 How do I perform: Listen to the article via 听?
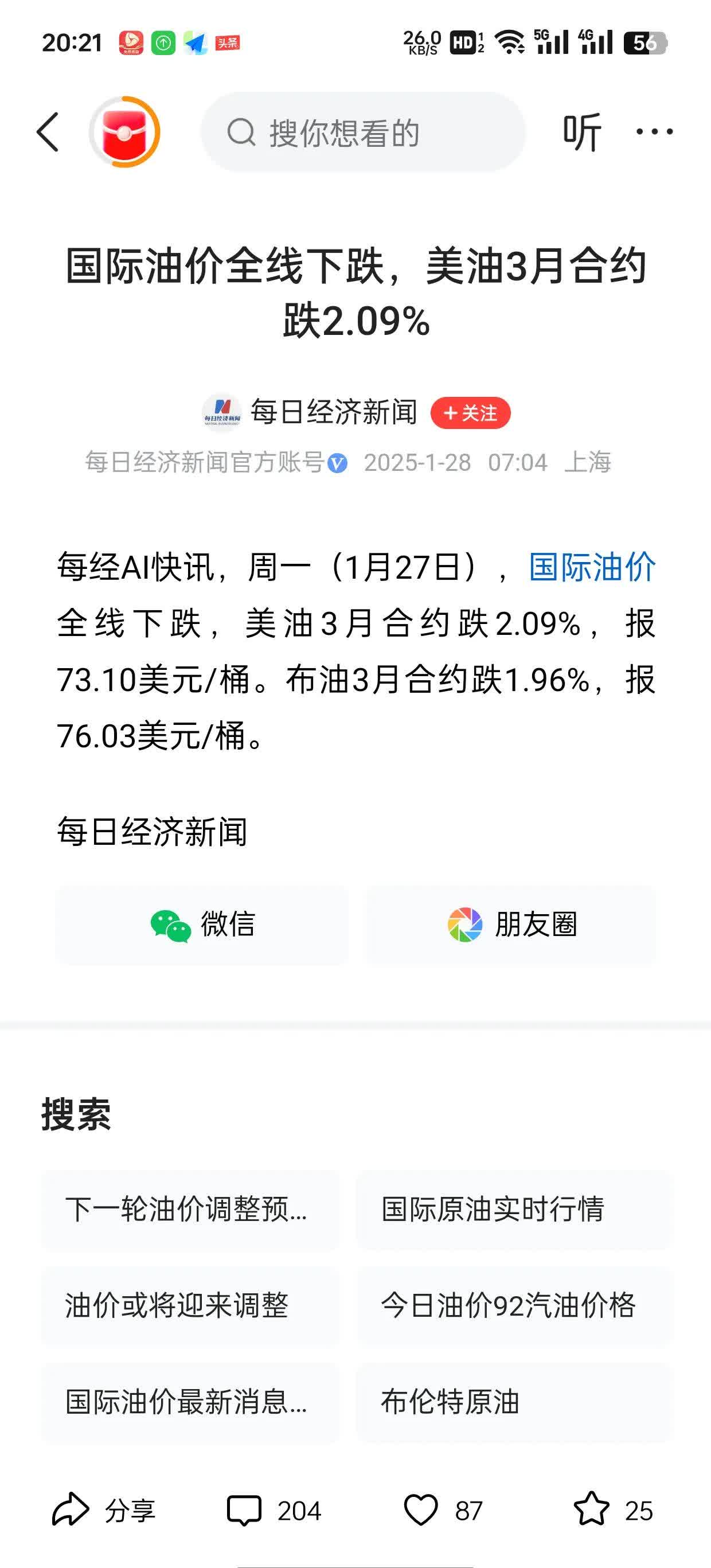coord(581,132)
